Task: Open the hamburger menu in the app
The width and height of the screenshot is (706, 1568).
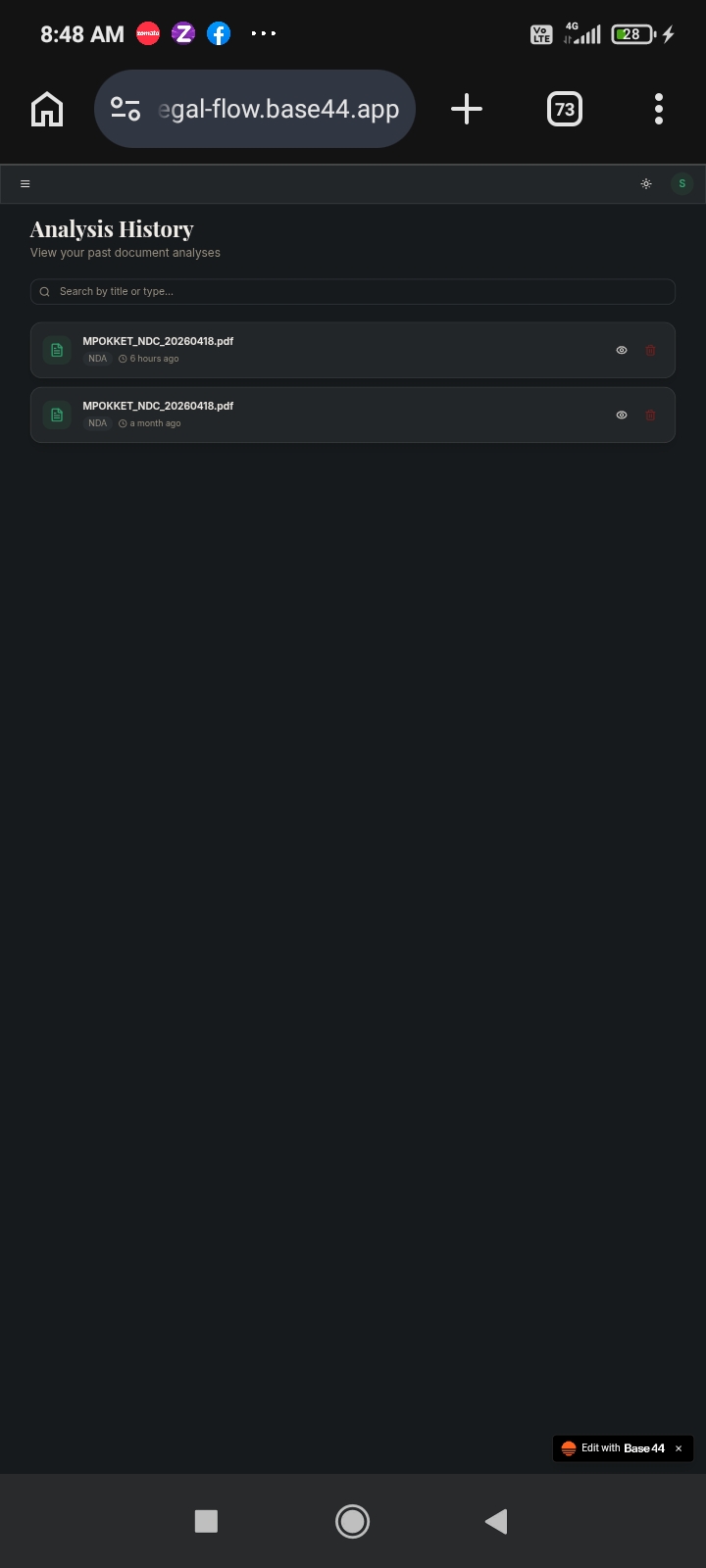Action: [25, 183]
